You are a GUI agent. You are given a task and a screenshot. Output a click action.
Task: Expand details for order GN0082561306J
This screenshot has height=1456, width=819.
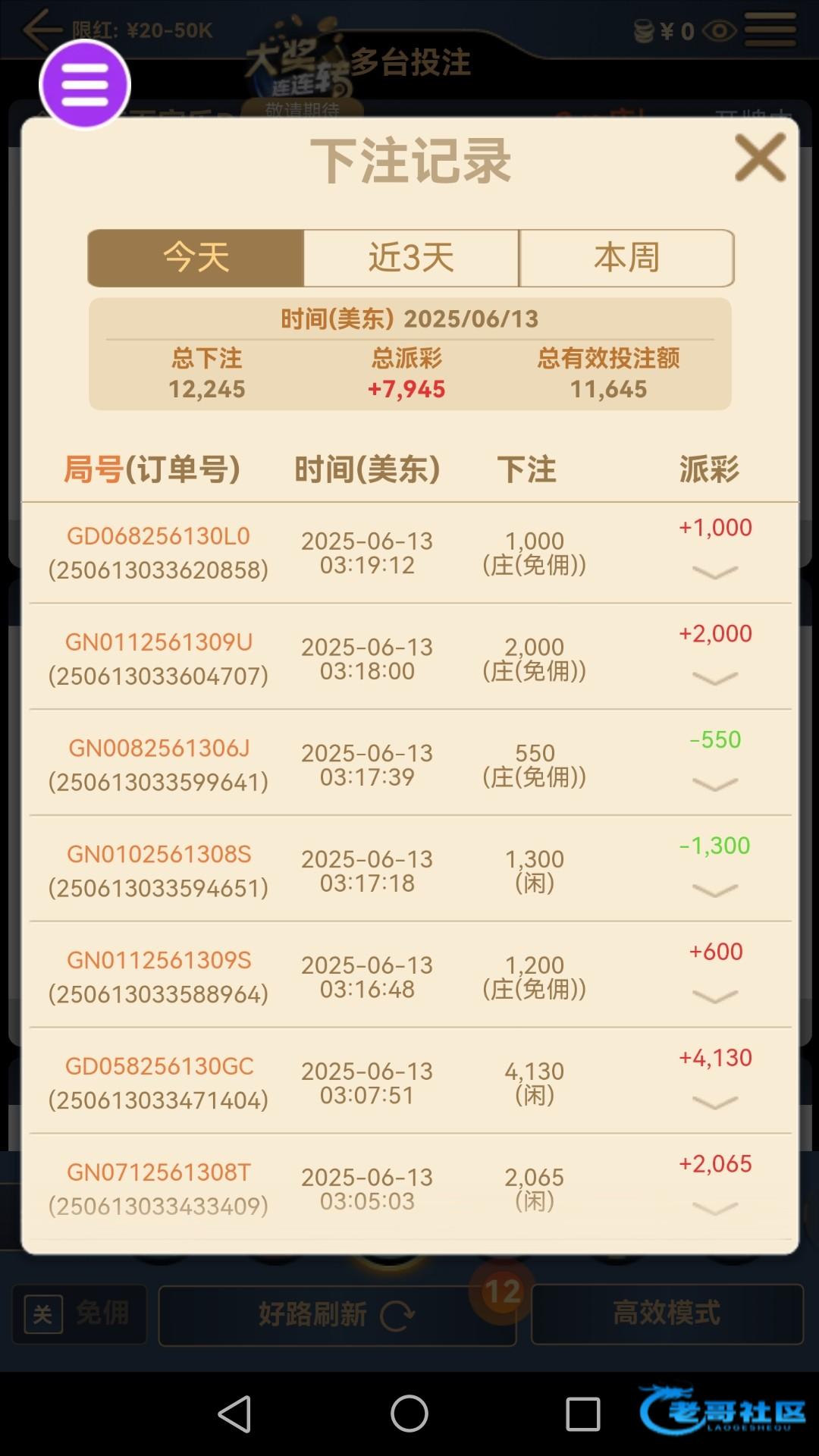click(715, 784)
